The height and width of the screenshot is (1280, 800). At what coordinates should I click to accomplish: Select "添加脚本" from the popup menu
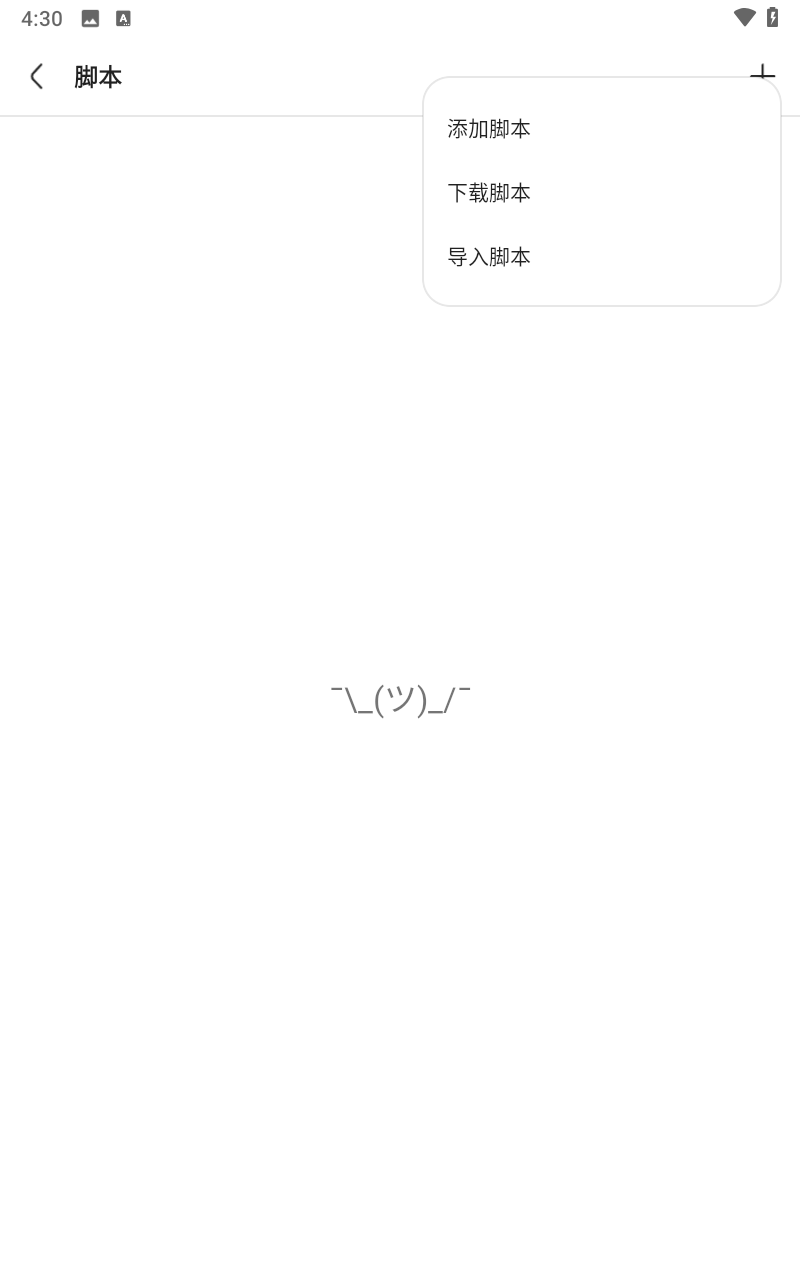coord(489,129)
